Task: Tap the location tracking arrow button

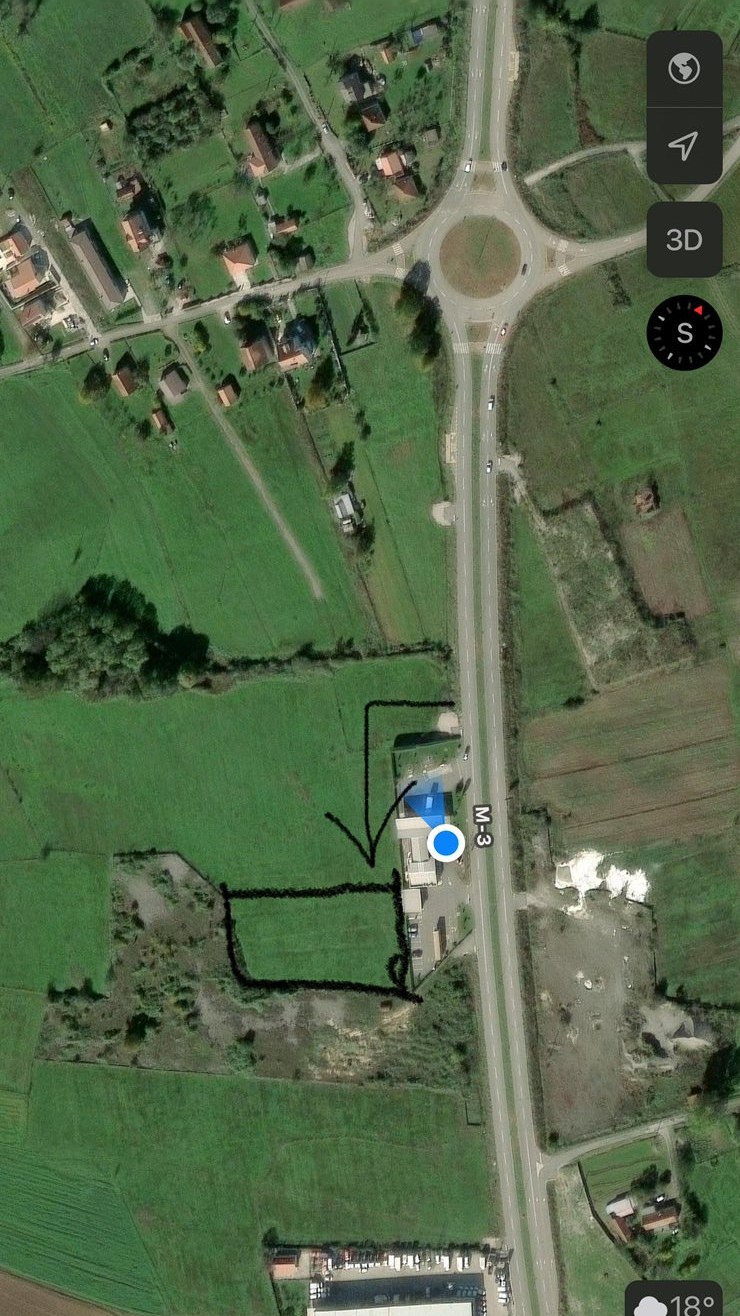Action: point(684,146)
